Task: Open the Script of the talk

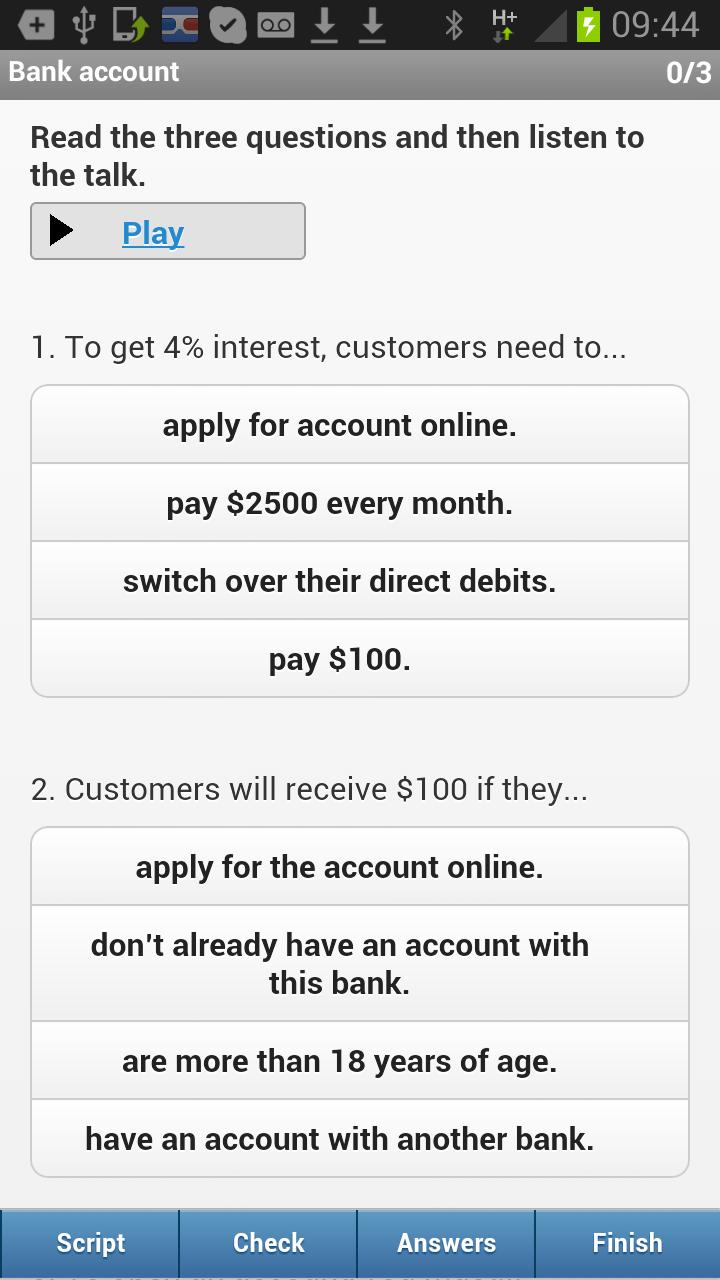Action: point(90,1243)
